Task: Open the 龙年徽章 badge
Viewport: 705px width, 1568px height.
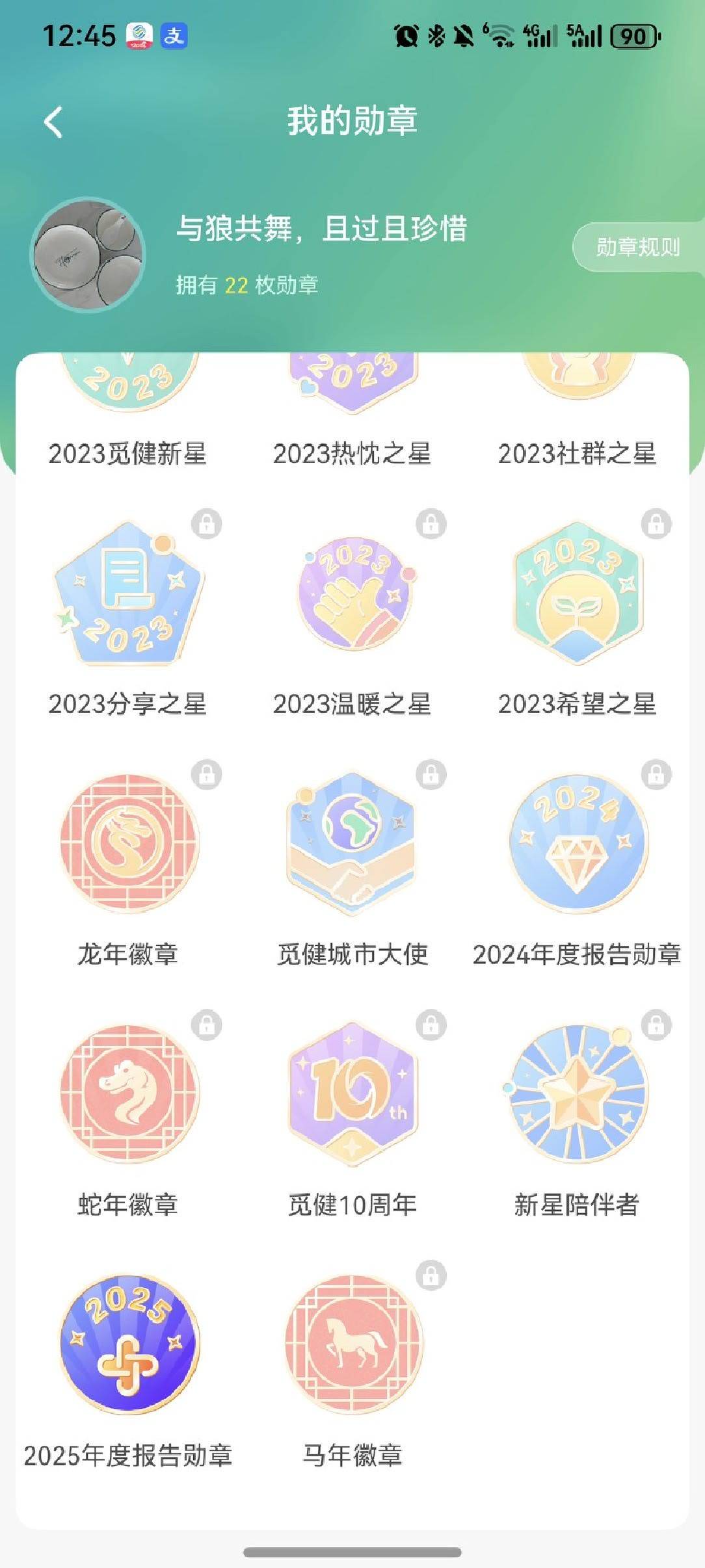Action: [x=128, y=844]
